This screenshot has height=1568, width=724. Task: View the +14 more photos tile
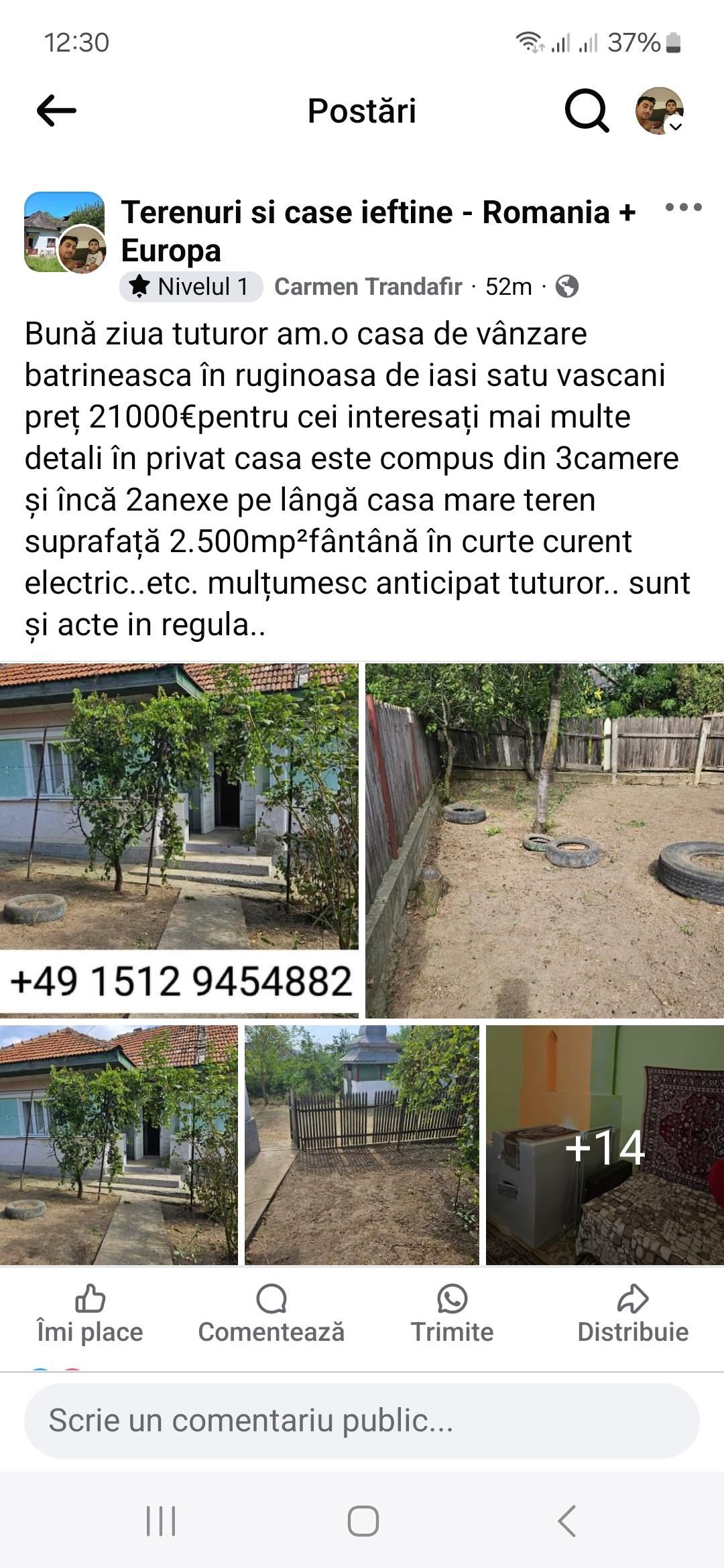(605, 1145)
